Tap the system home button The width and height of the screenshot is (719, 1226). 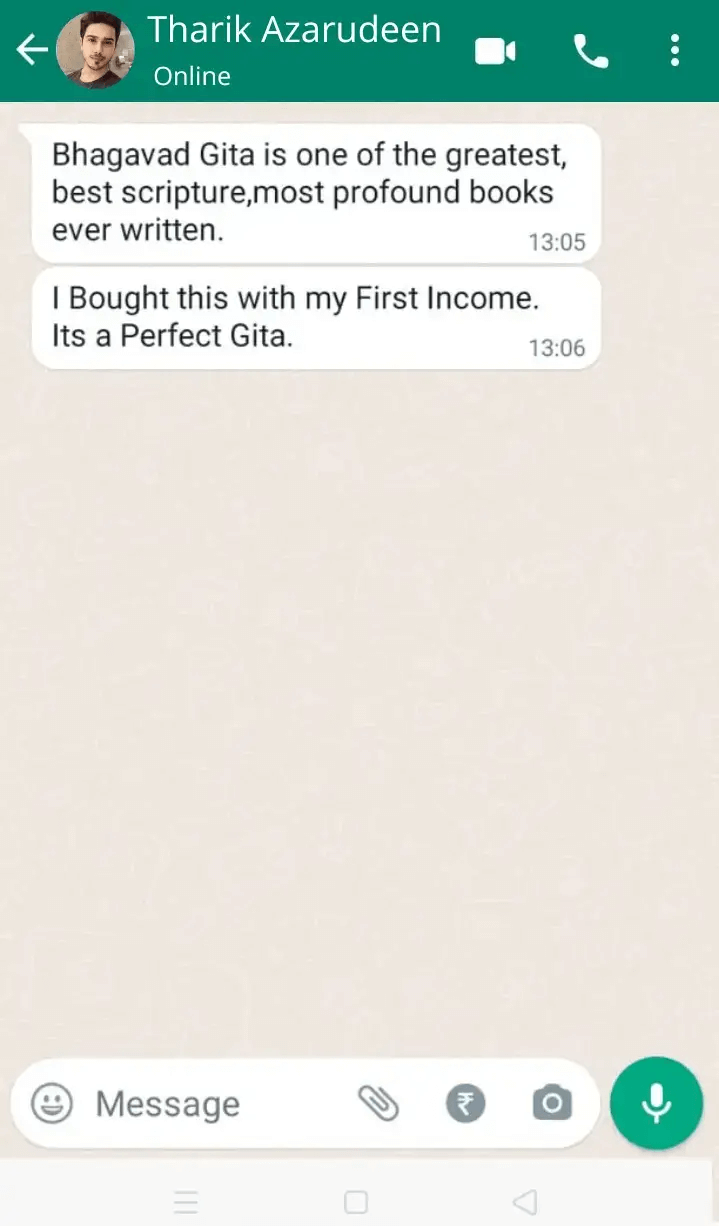pyautogui.click(x=356, y=1201)
